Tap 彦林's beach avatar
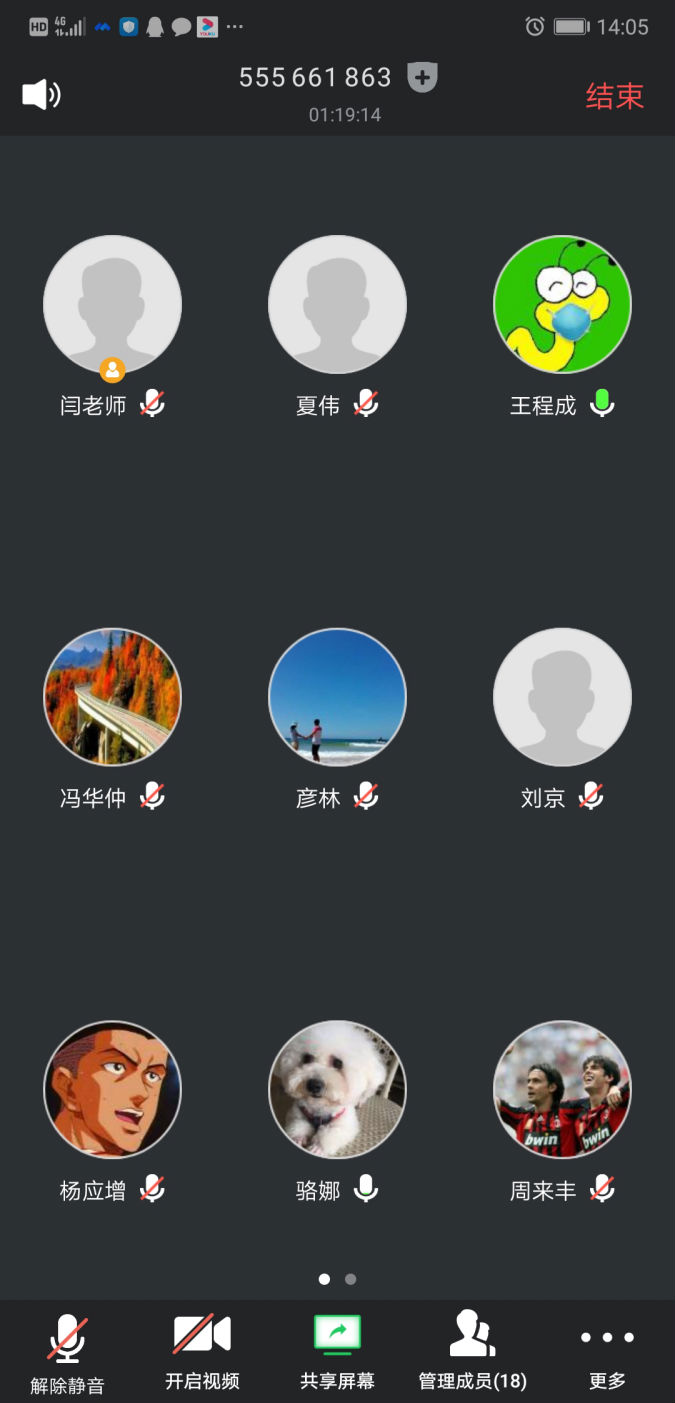The height and width of the screenshot is (1403, 675). 337,697
